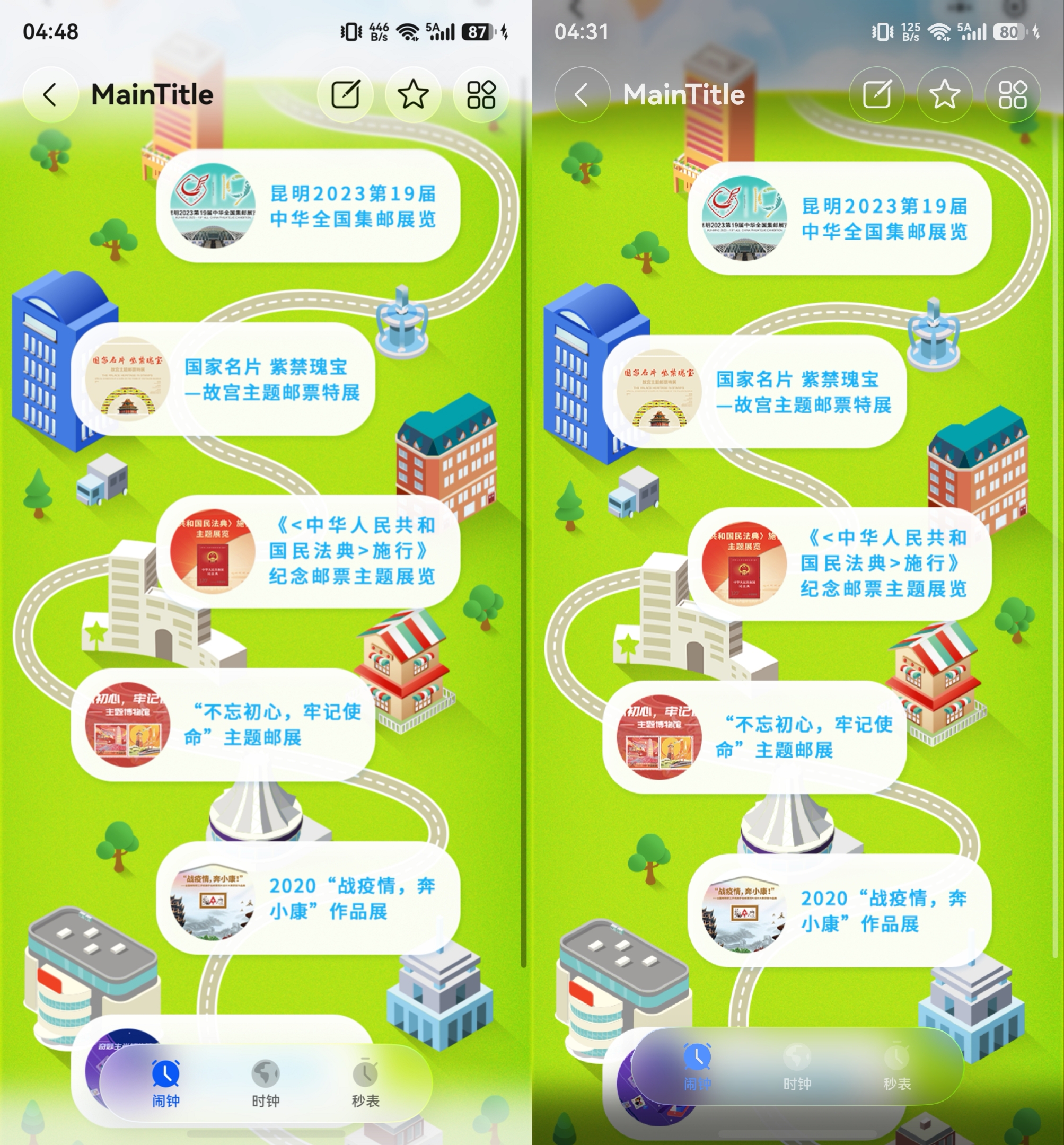
Task: Open the 民法典 纪念邮票 exhibition card in the 04:48 screen
Action: coord(308,551)
